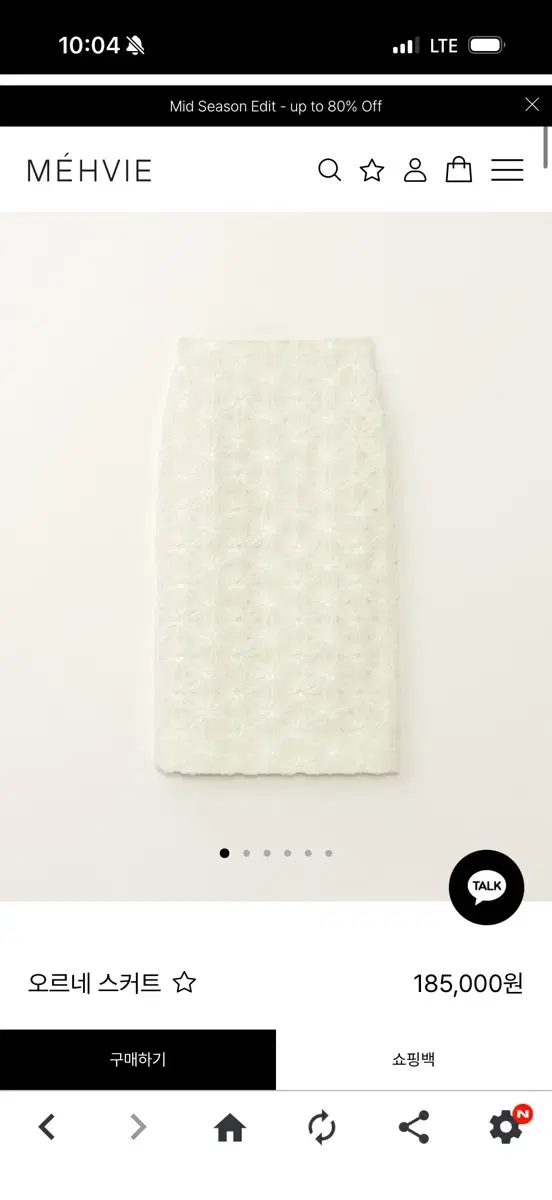552x1200 pixels.
Task: Open the shopping bag icon
Action: [458, 169]
